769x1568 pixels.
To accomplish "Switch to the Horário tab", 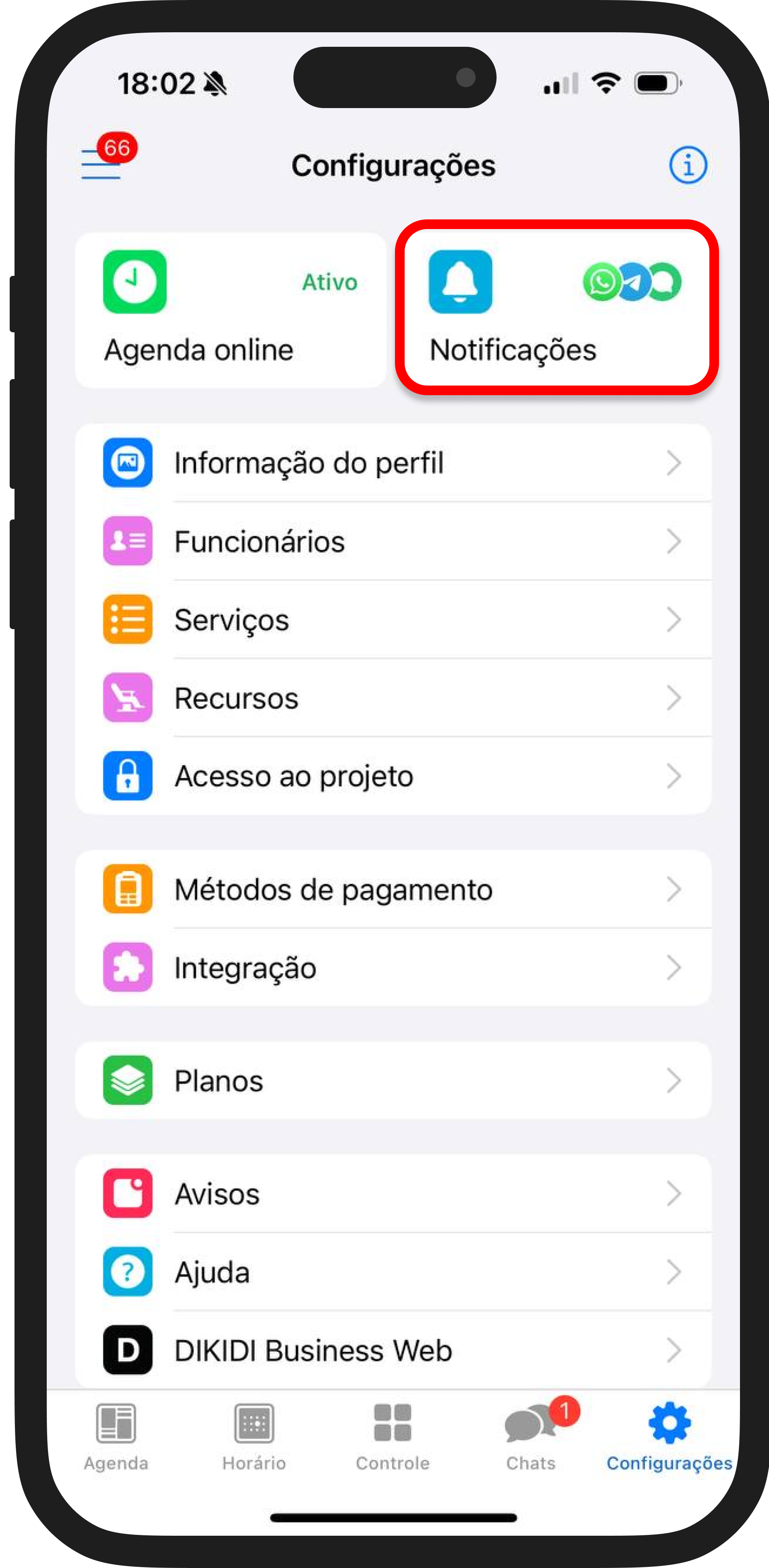I will (x=254, y=1437).
